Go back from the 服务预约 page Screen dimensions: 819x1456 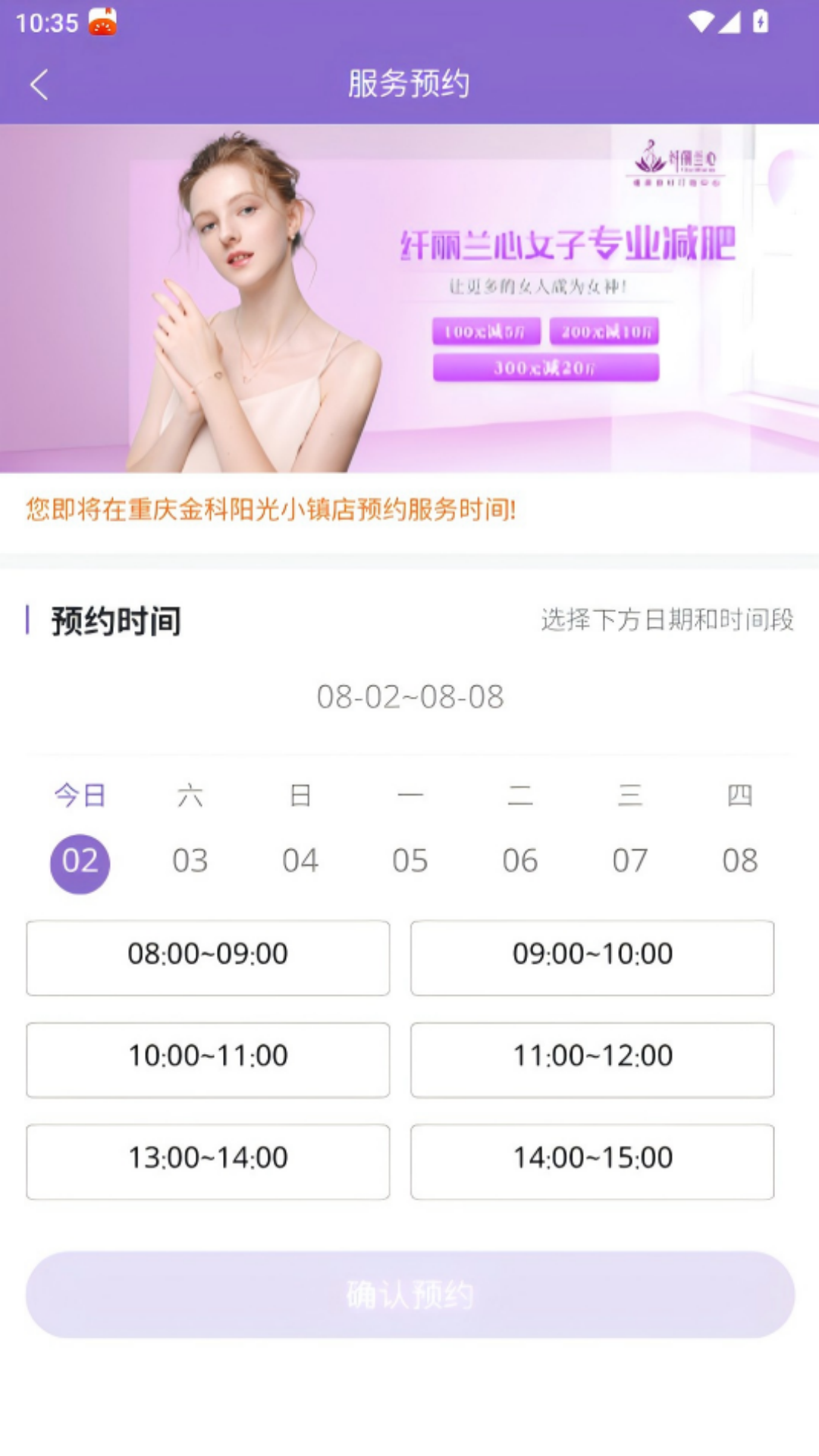tap(39, 84)
